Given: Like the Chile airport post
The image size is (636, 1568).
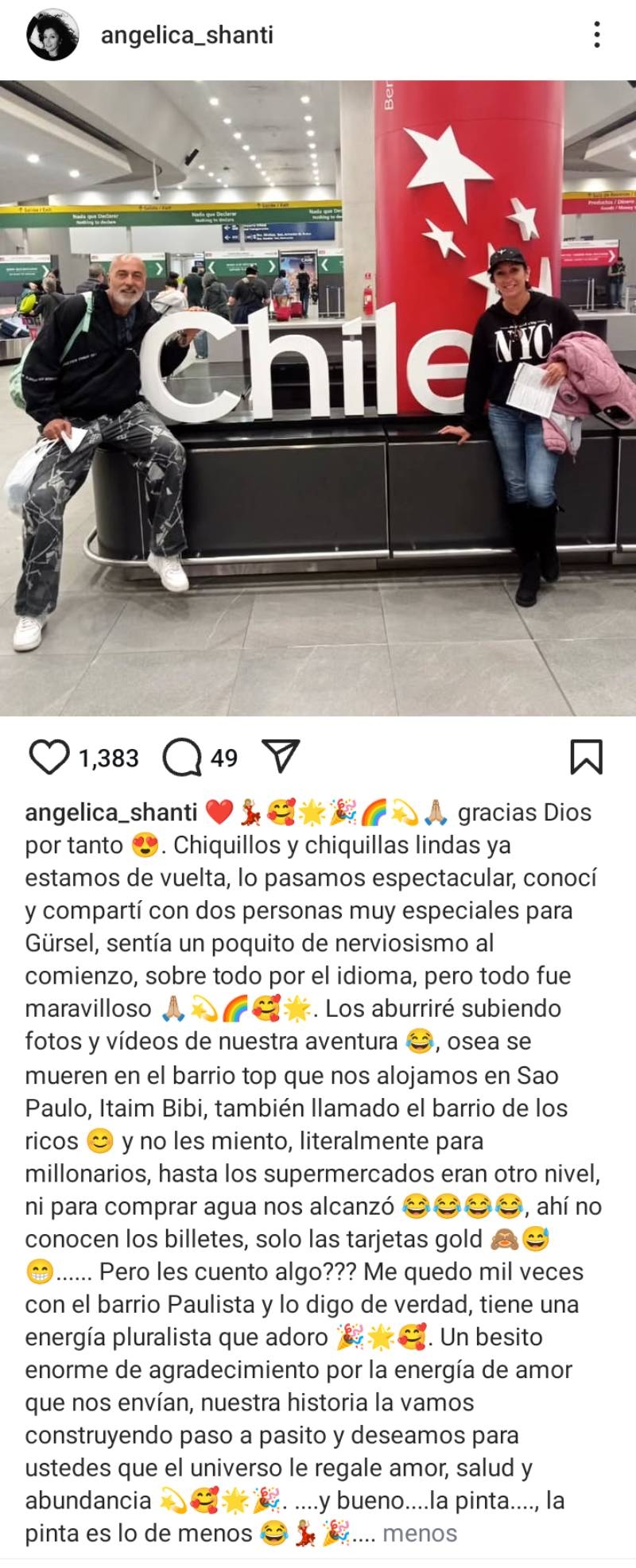Looking at the screenshot, I should tap(48, 757).
